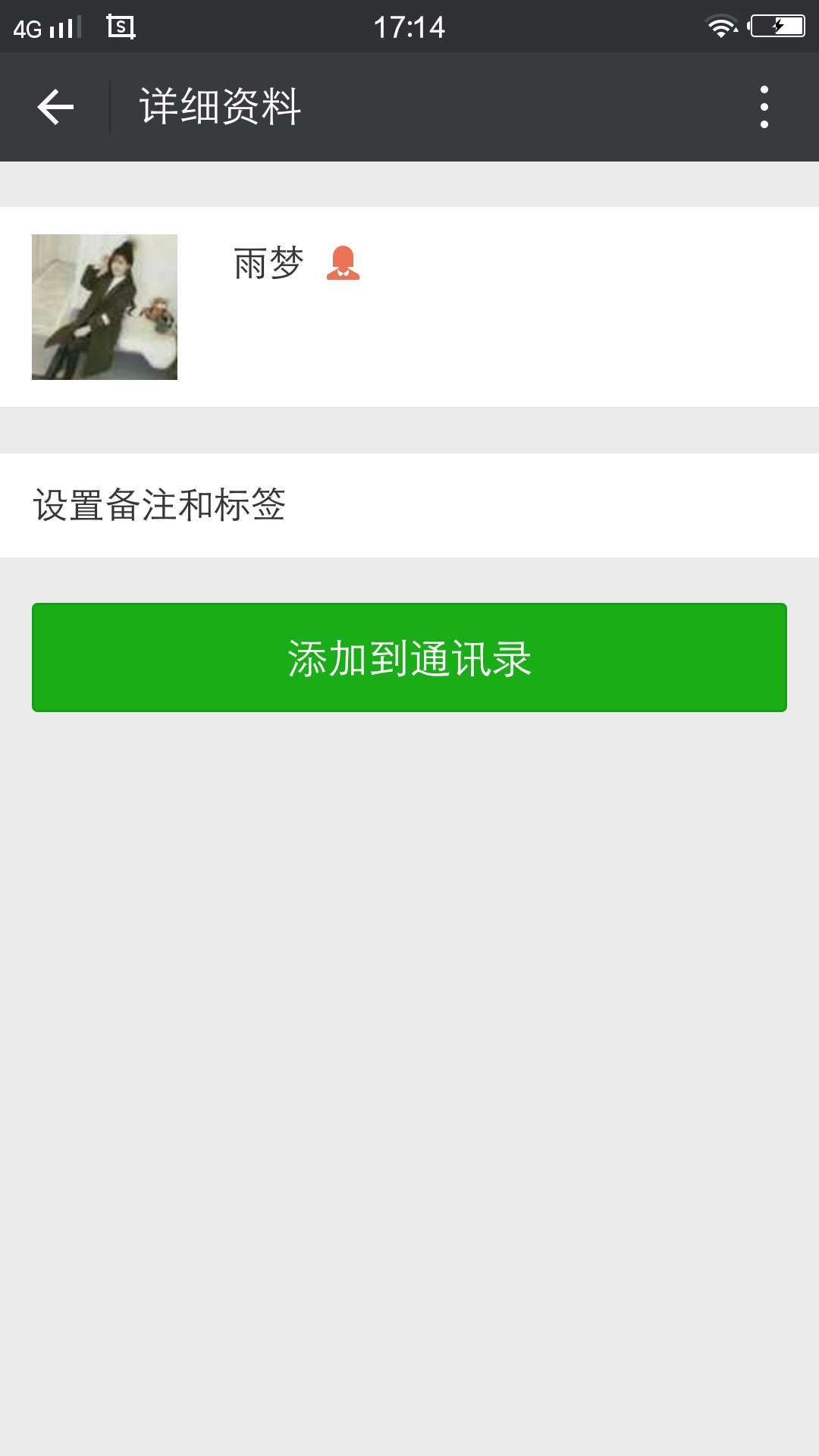Open the three-dot overflow menu
The height and width of the screenshot is (1456, 819).
click(764, 107)
